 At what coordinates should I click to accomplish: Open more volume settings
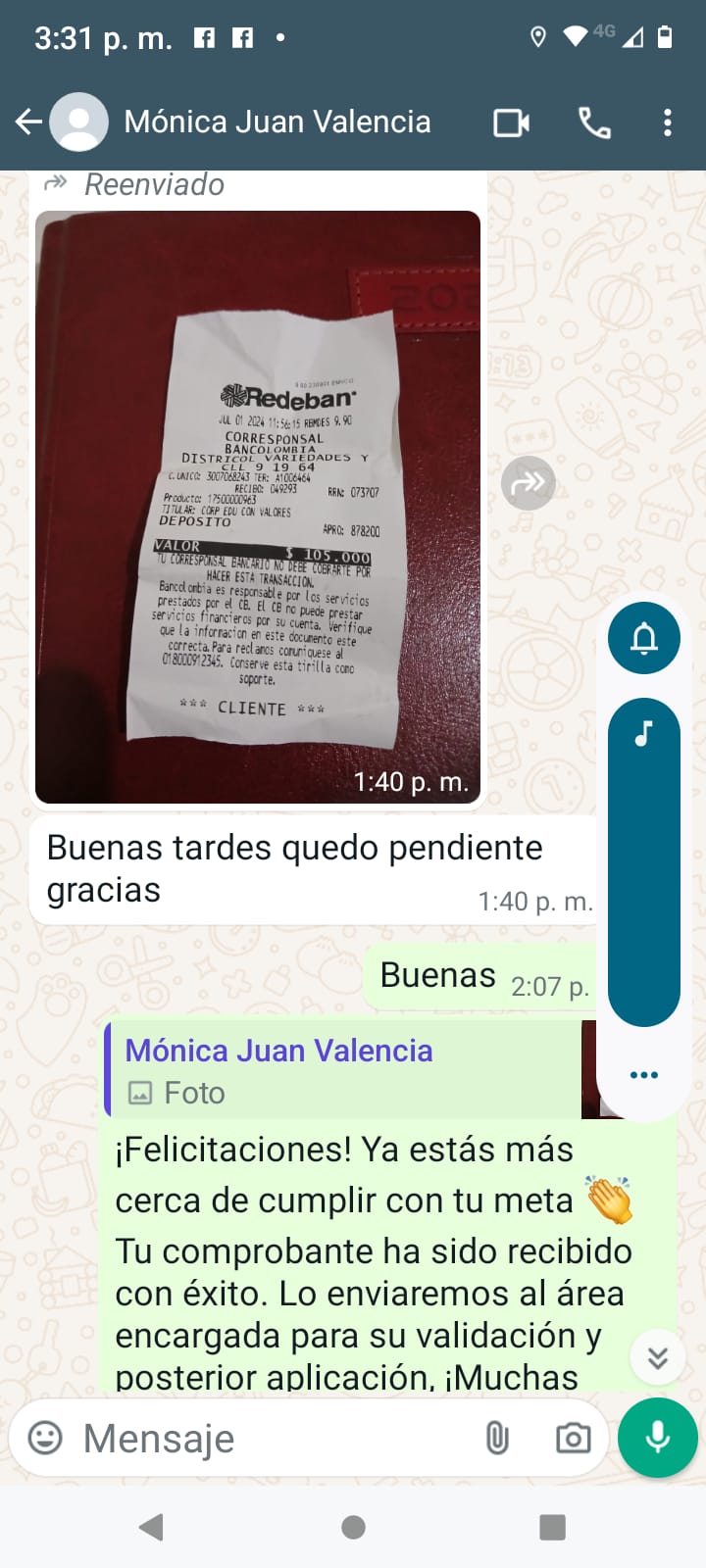coord(644,1075)
